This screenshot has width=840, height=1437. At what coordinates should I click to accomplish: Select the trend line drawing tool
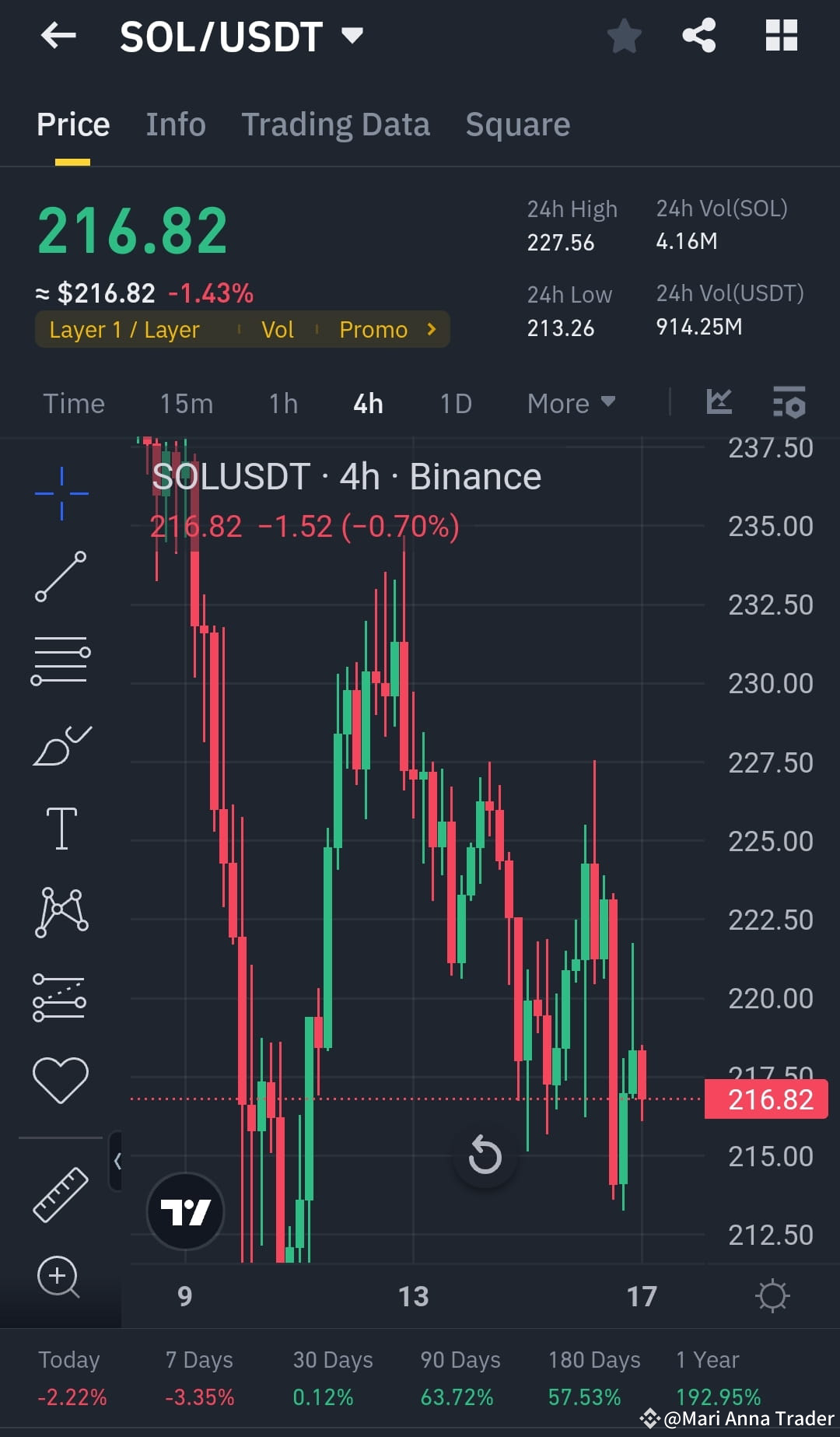pos(61,577)
